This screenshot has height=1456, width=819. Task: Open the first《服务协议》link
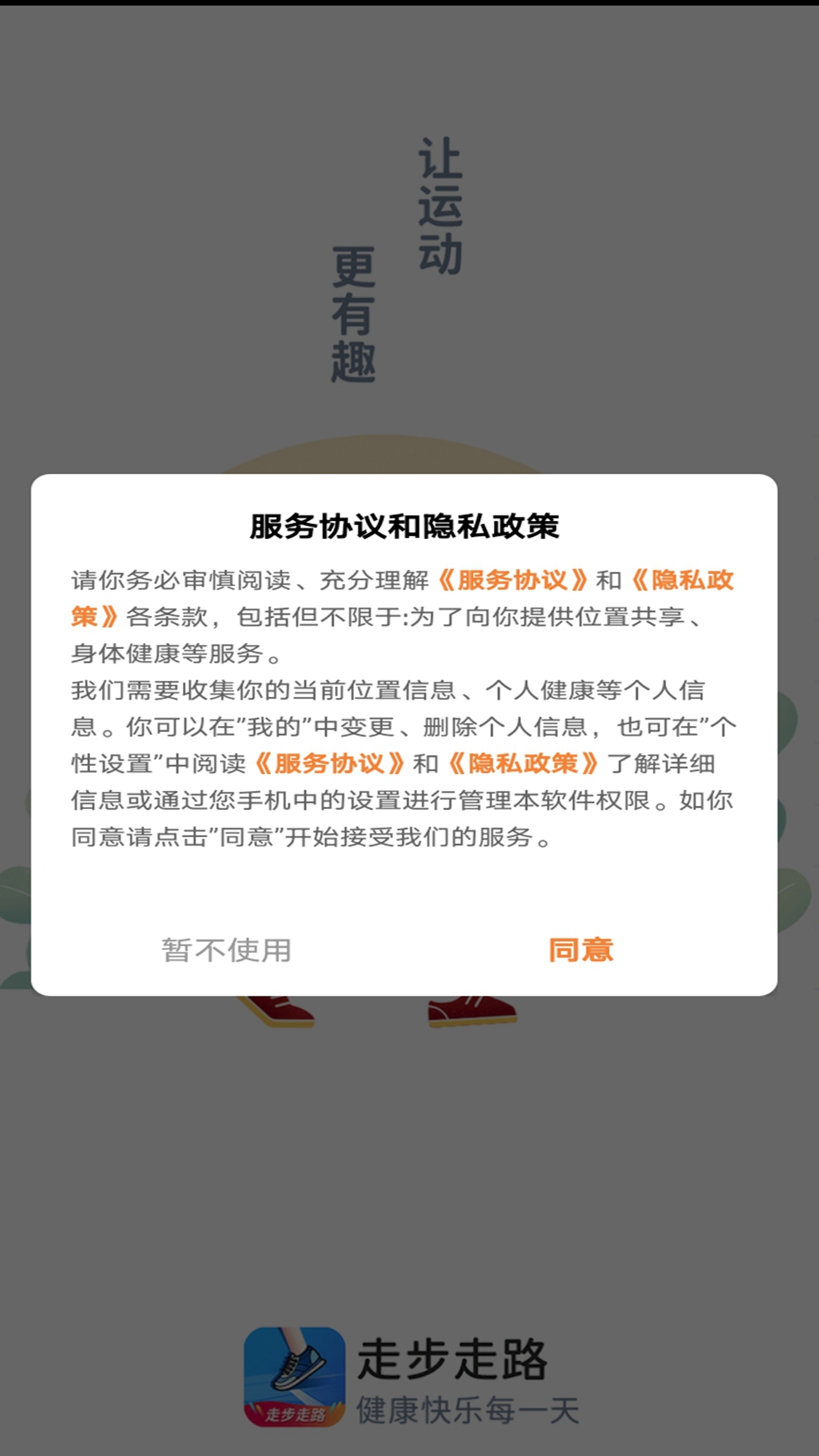coord(512,580)
